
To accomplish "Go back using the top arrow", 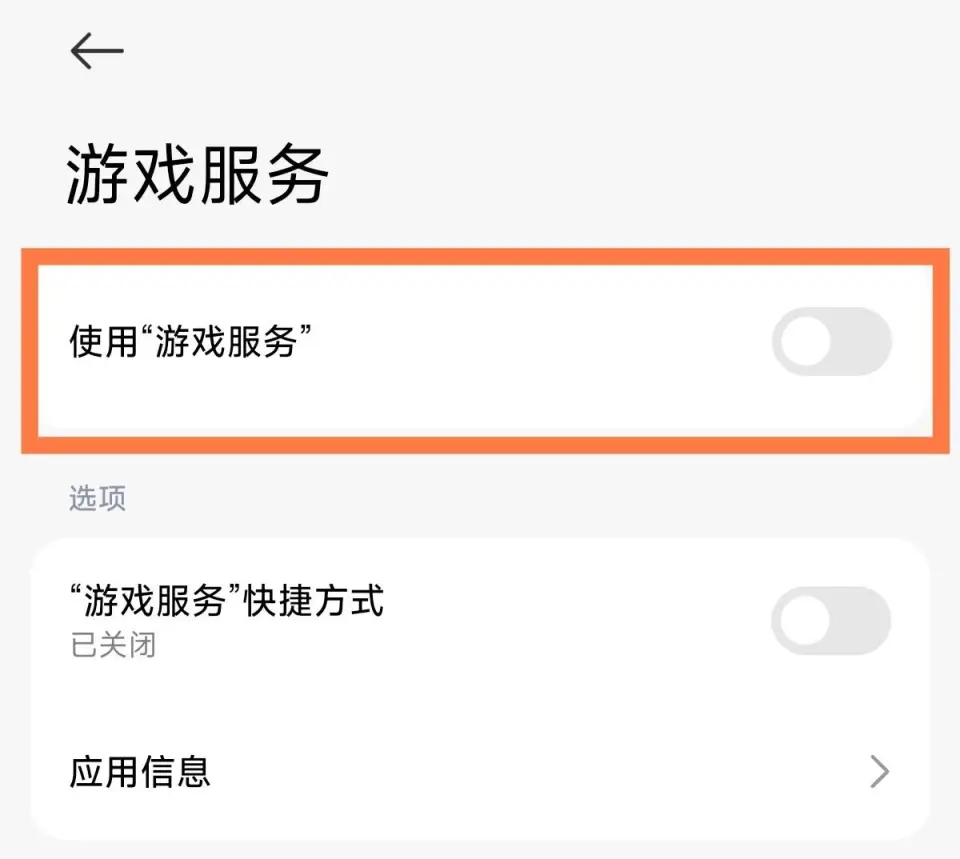I will [x=97, y=51].
